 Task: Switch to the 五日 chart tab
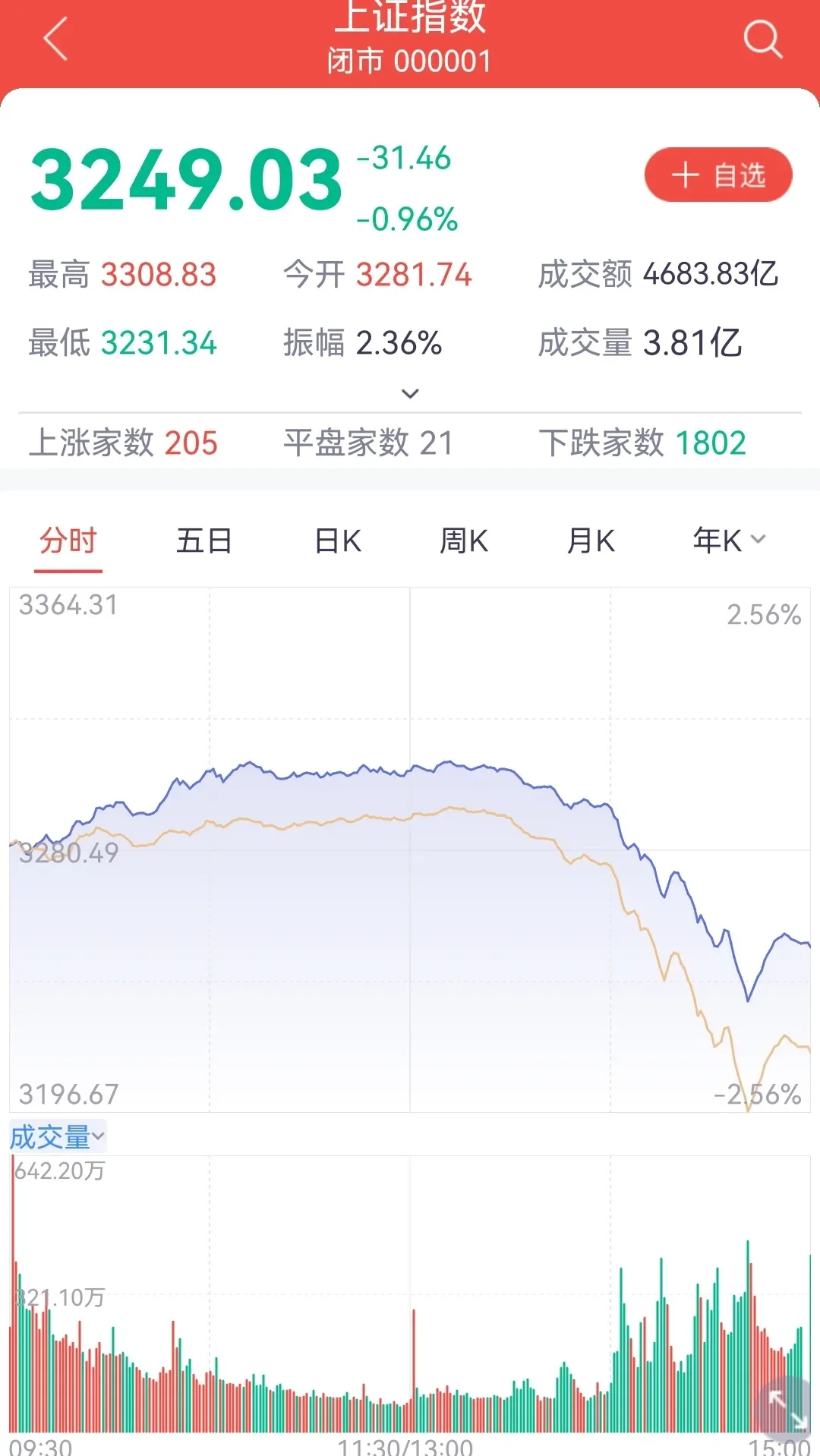[203, 540]
